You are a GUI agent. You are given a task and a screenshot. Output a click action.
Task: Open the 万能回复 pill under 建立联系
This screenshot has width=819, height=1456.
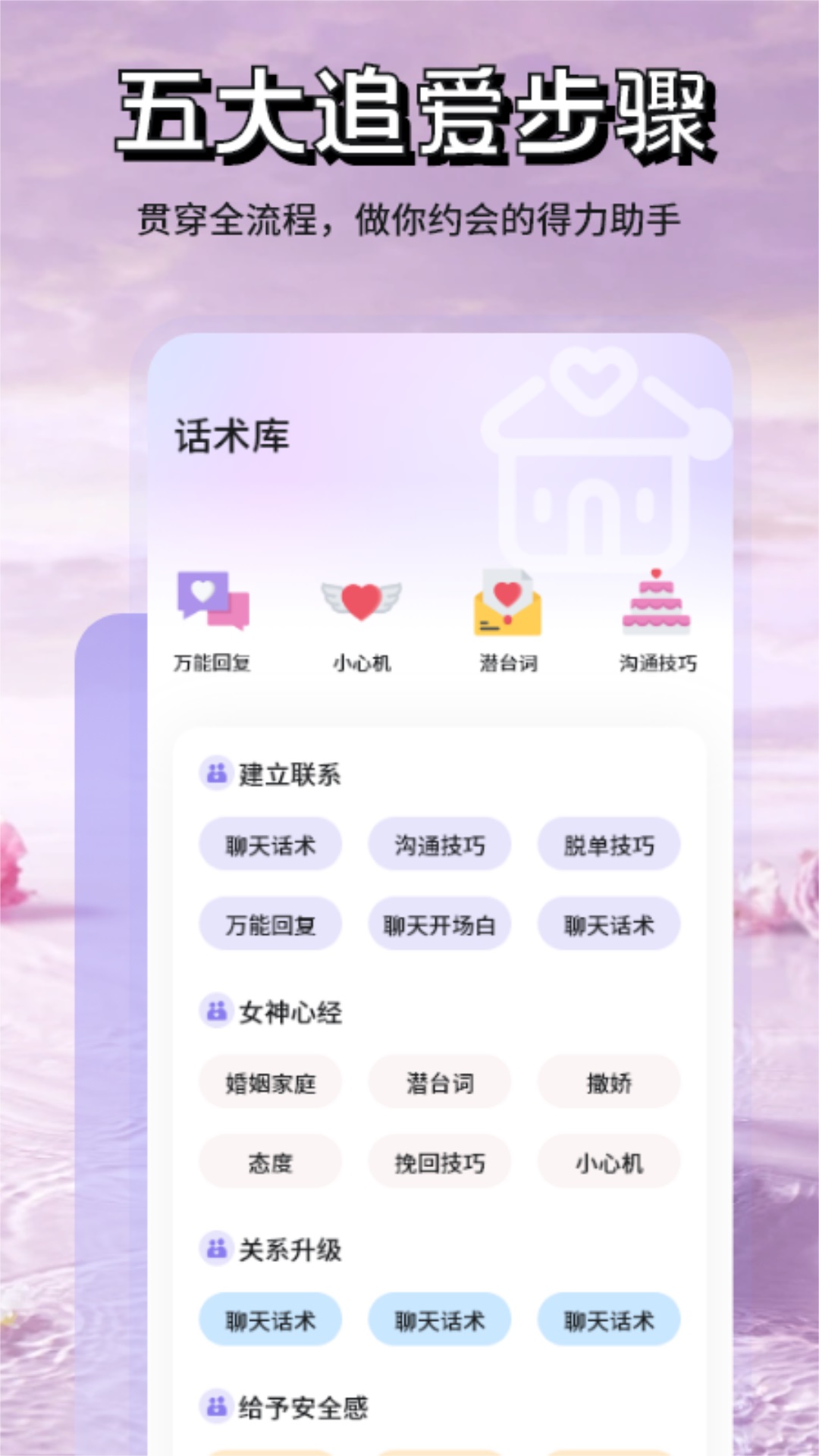(x=271, y=924)
